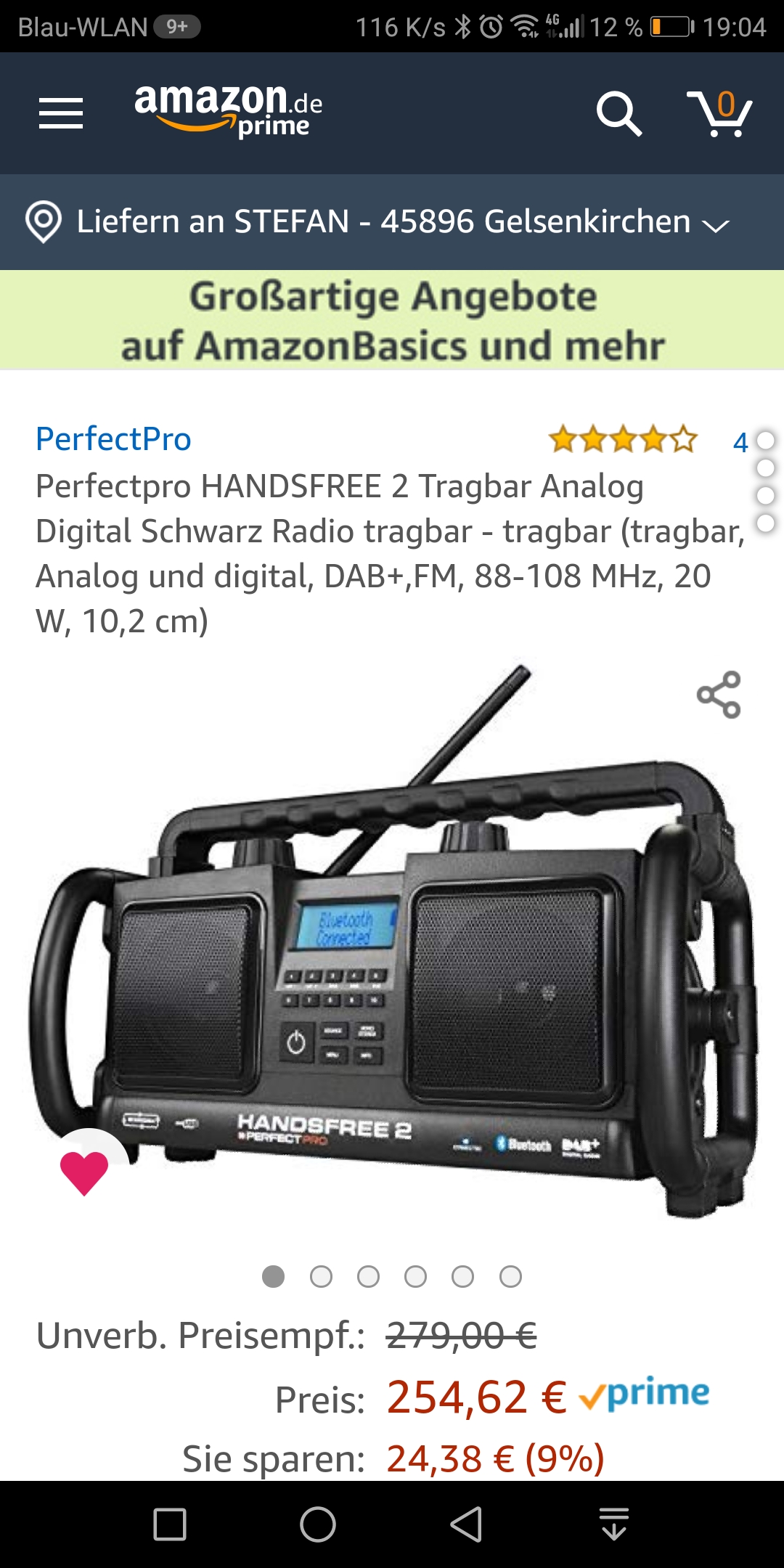Open recent apps from navigation bar
Viewport: 784px width, 1568px height.
click(x=170, y=1524)
